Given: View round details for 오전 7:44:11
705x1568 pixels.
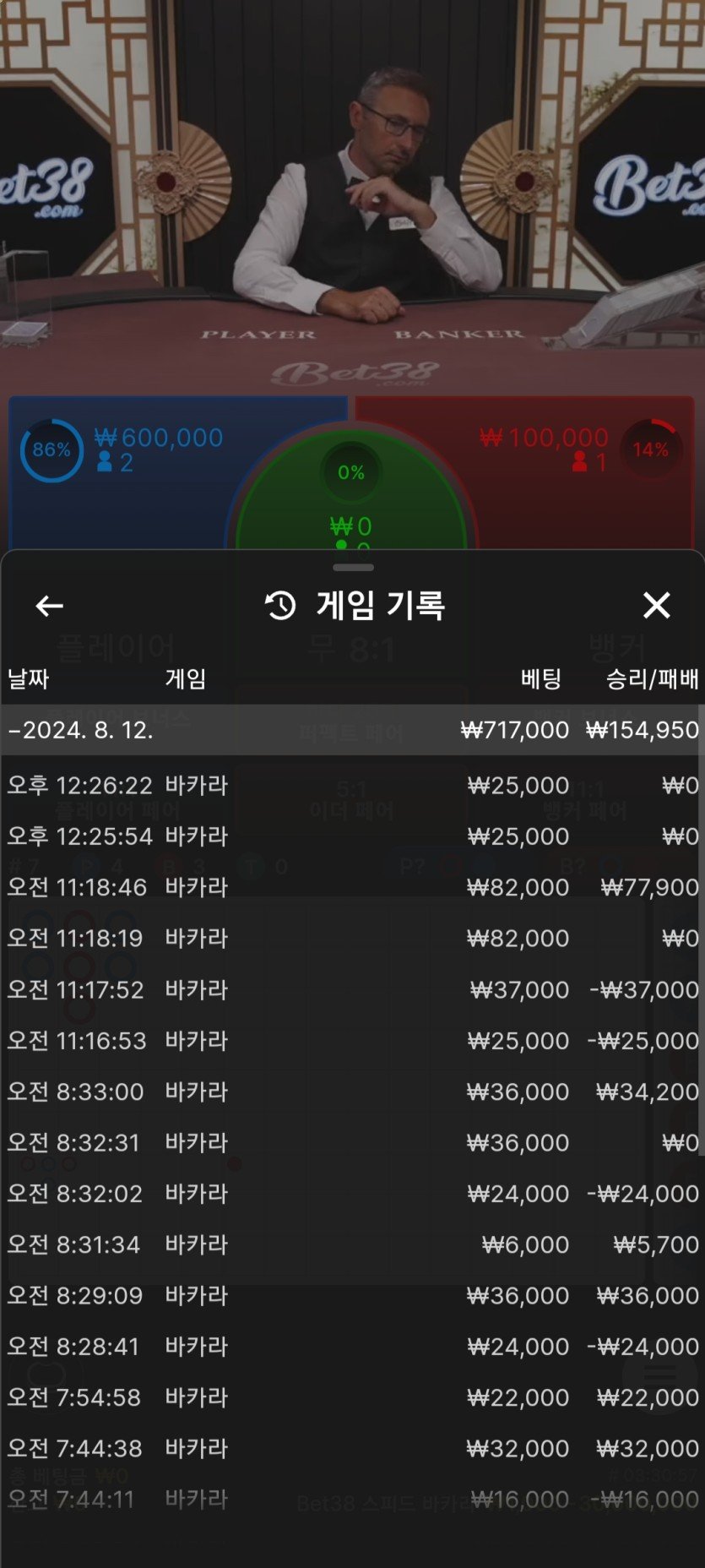Looking at the screenshot, I should (x=352, y=1499).
